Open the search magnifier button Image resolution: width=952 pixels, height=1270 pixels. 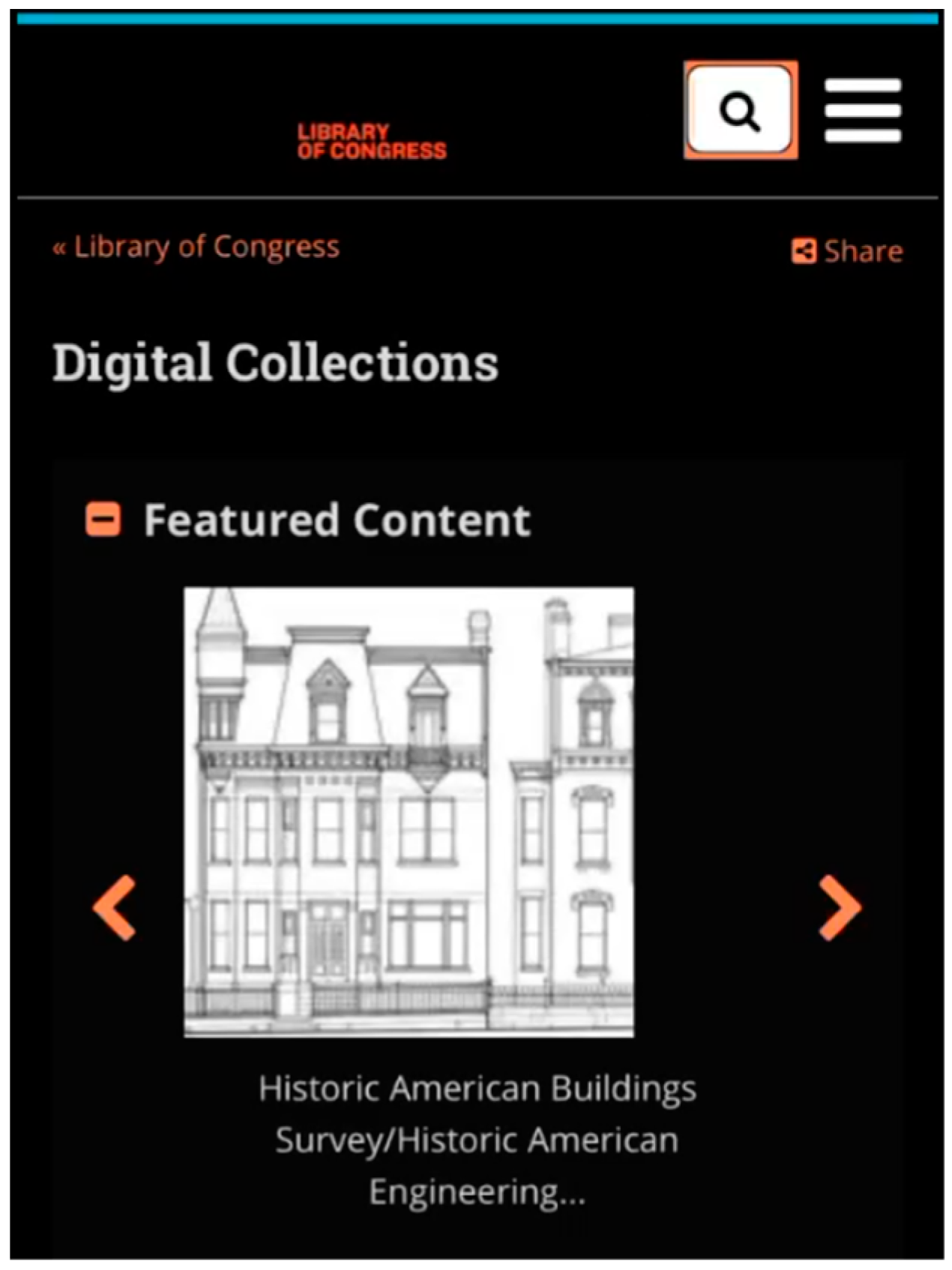[740, 111]
